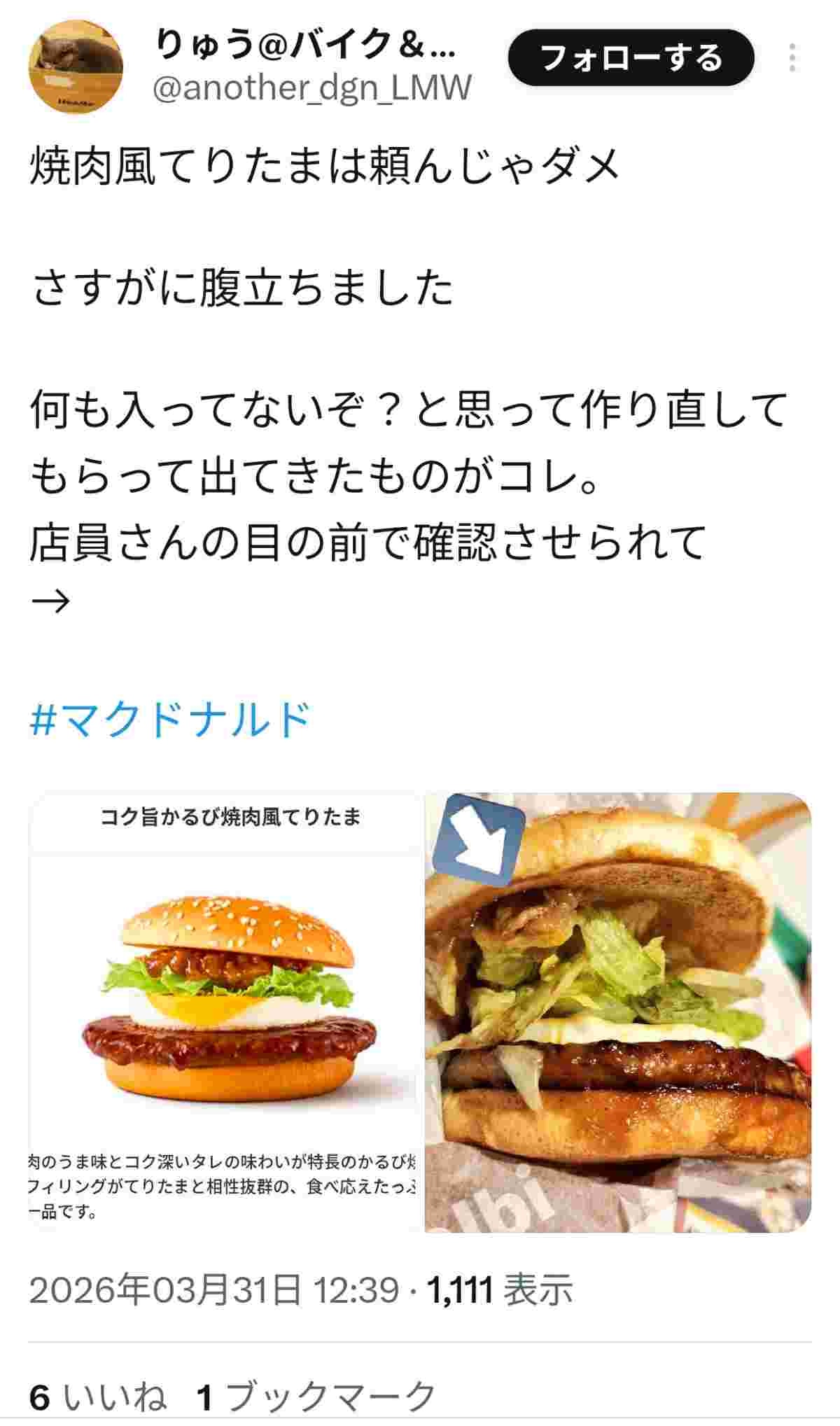View the 6 いいね list
The image size is (840, 1426).
pyautogui.click(x=98, y=1397)
